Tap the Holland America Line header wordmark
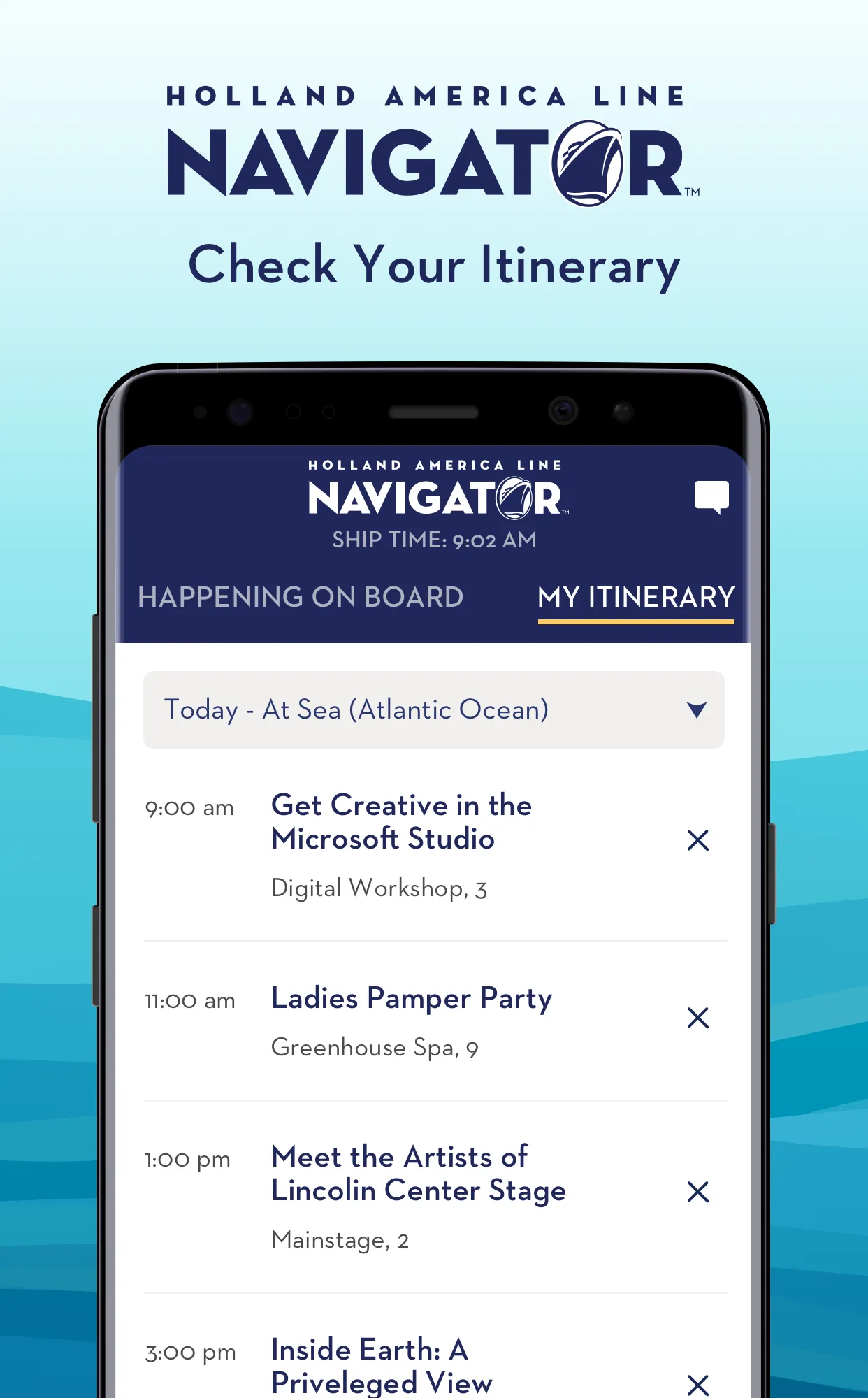The width and height of the screenshot is (868, 1398). pos(433,464)
